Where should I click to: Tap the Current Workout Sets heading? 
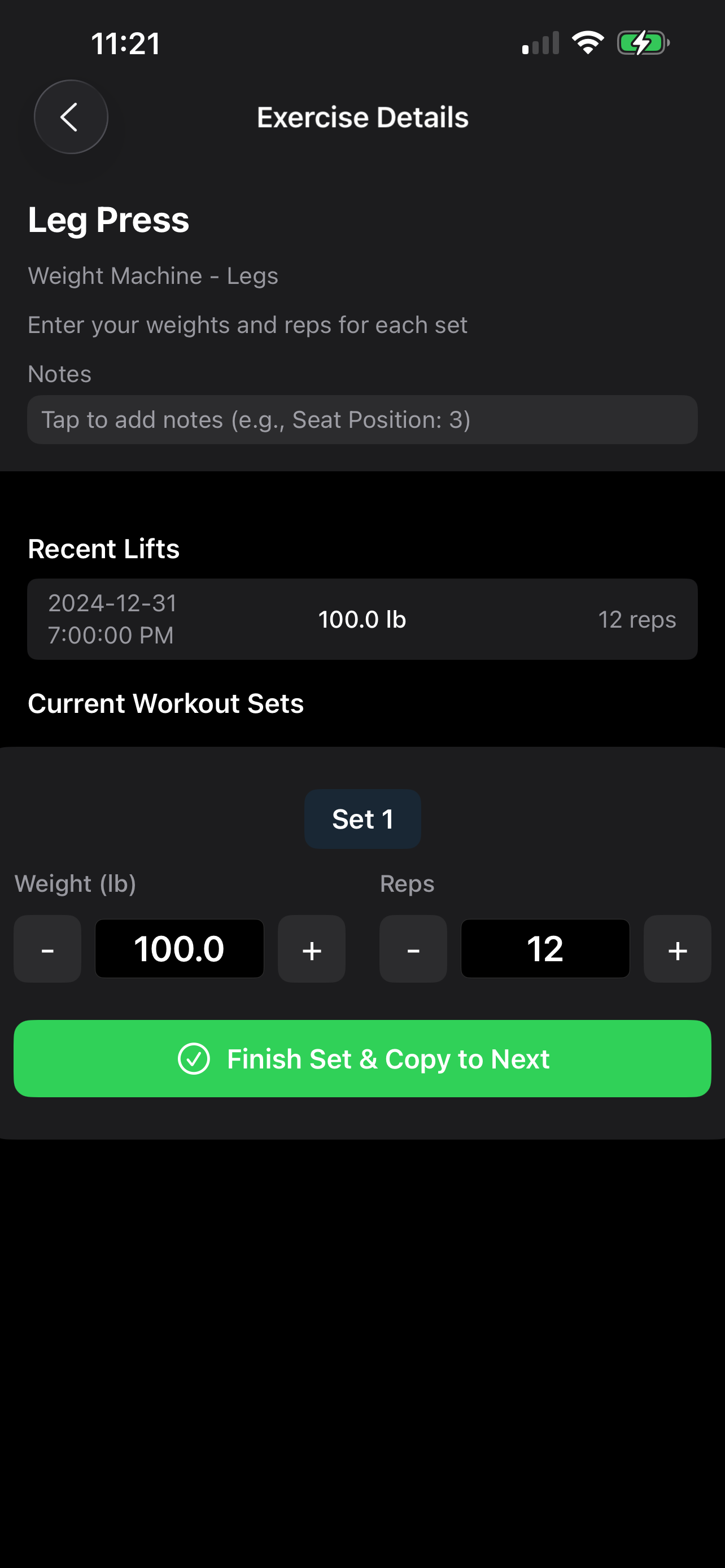click(x=165, y=703)
